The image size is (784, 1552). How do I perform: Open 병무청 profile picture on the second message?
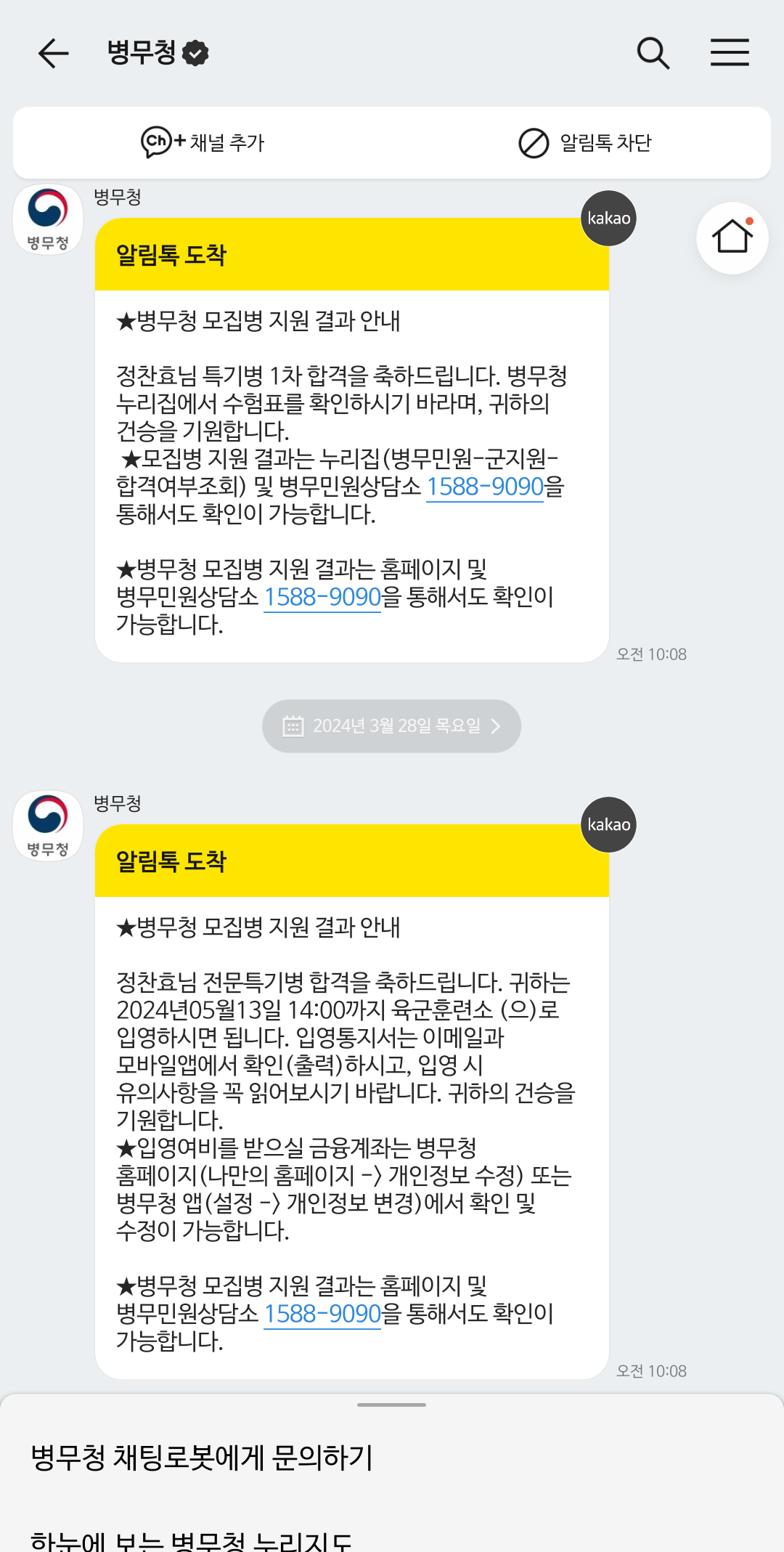point(48,825)
